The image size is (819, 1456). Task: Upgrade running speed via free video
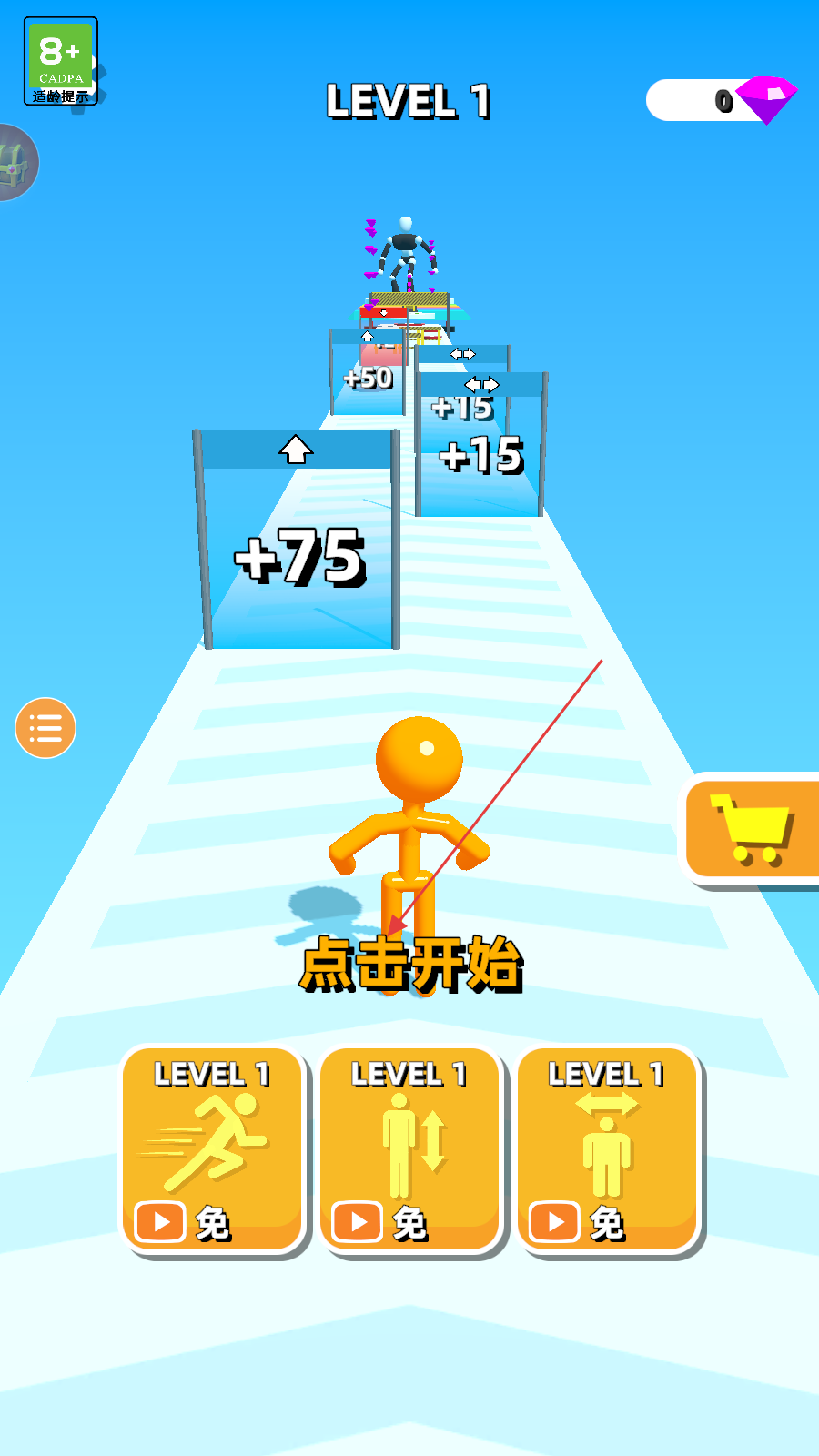(x=212, y=1149)
